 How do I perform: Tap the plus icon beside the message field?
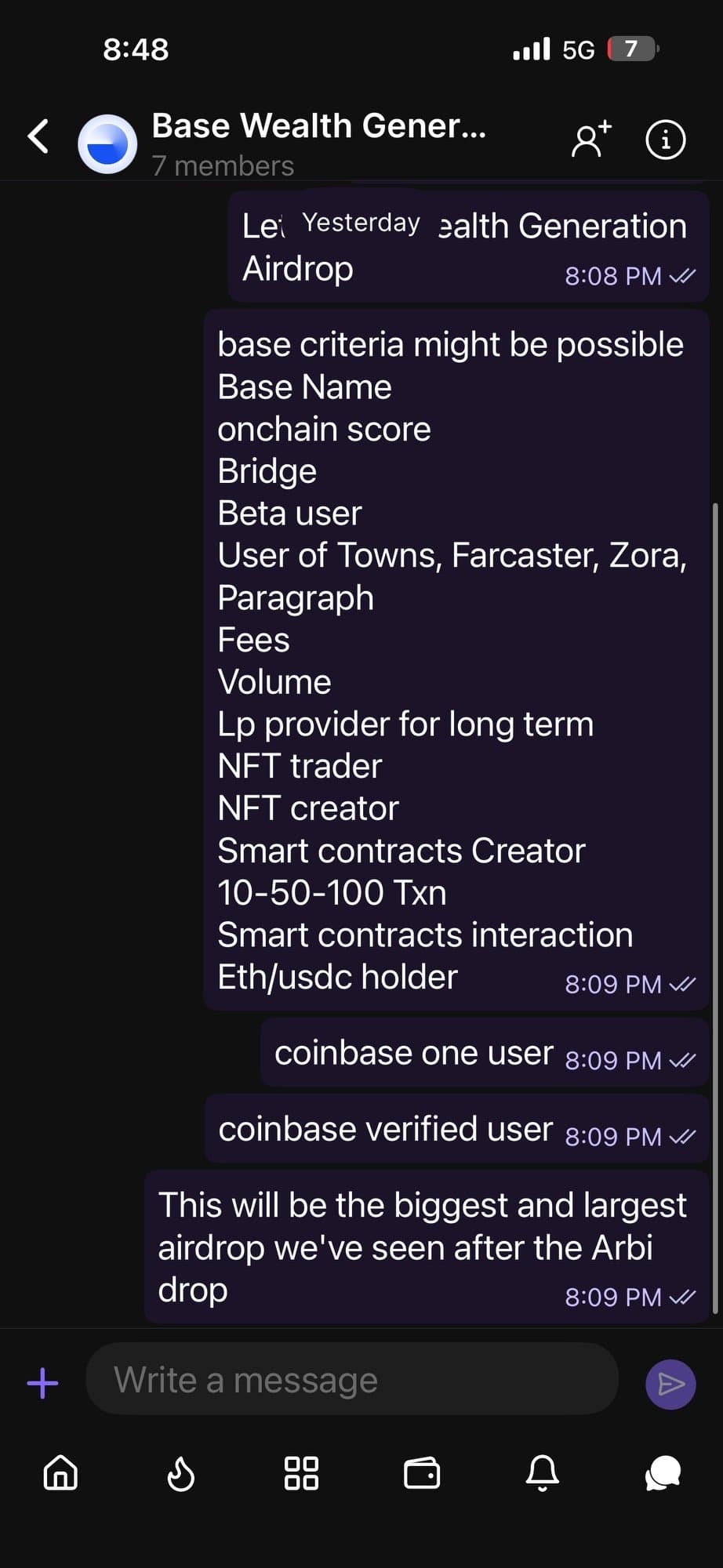(43, 1381)
